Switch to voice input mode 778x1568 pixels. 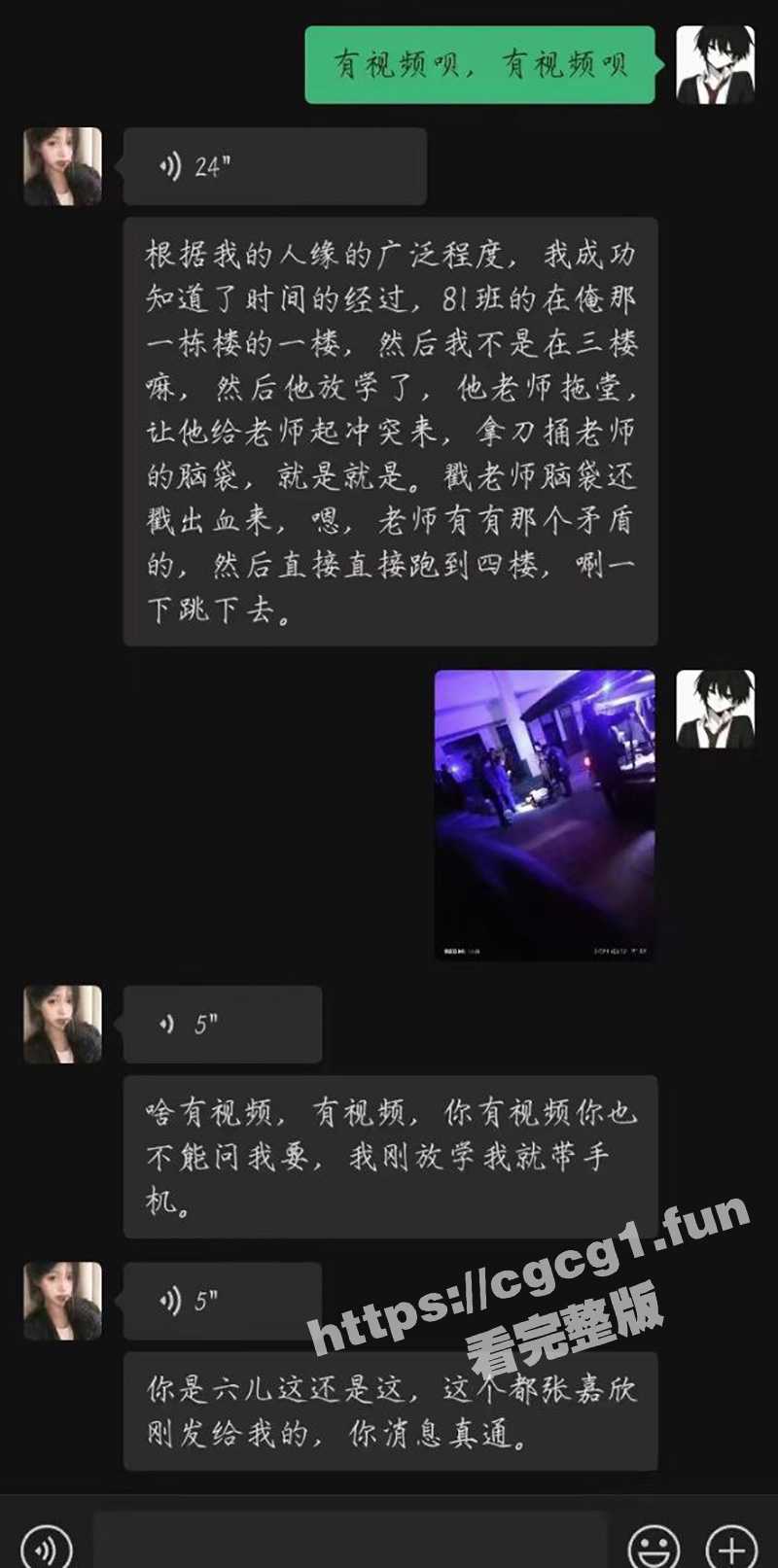pyautogui.click(x=47, y=1545)
